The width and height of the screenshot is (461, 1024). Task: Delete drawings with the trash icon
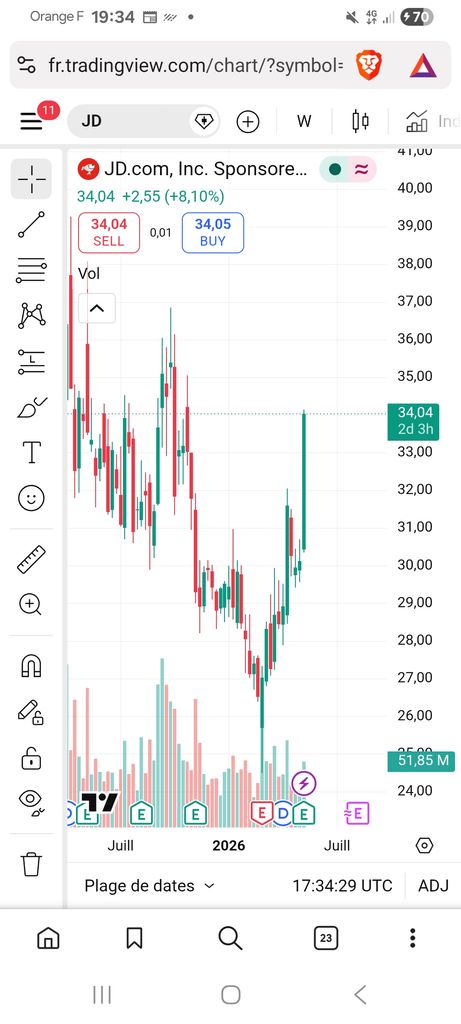[31, 864]
